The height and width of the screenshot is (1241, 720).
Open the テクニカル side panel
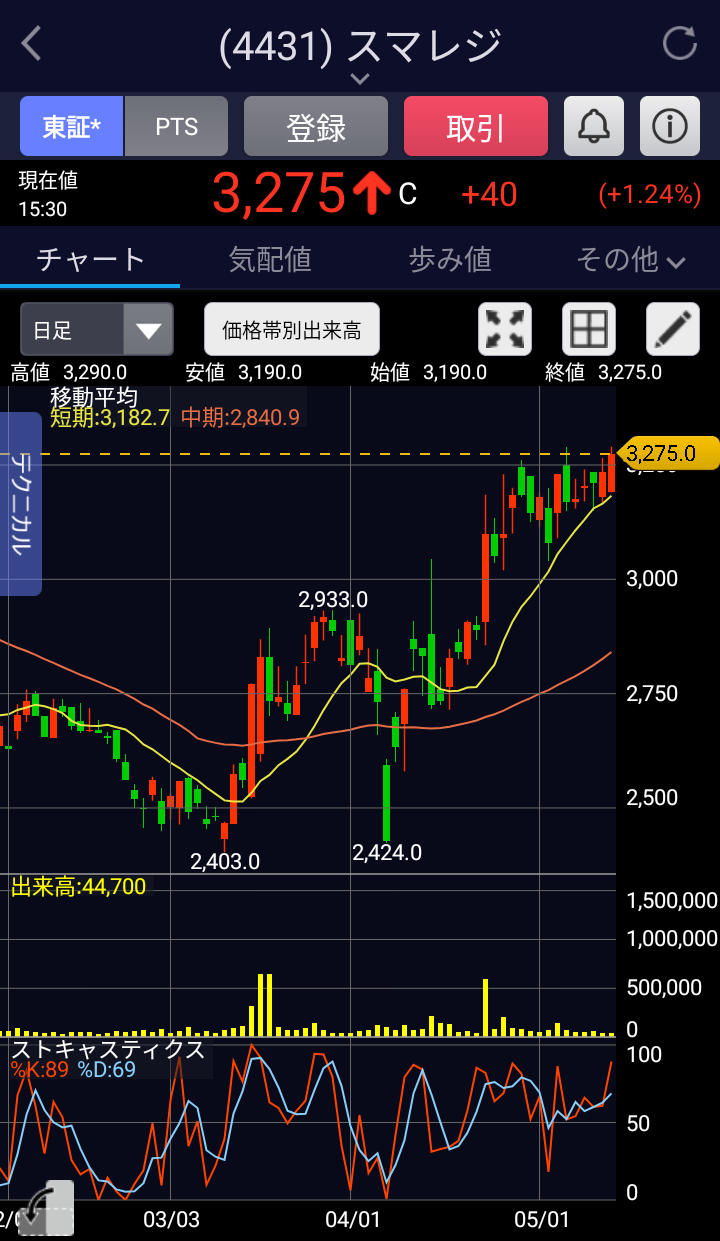point(22,503)
